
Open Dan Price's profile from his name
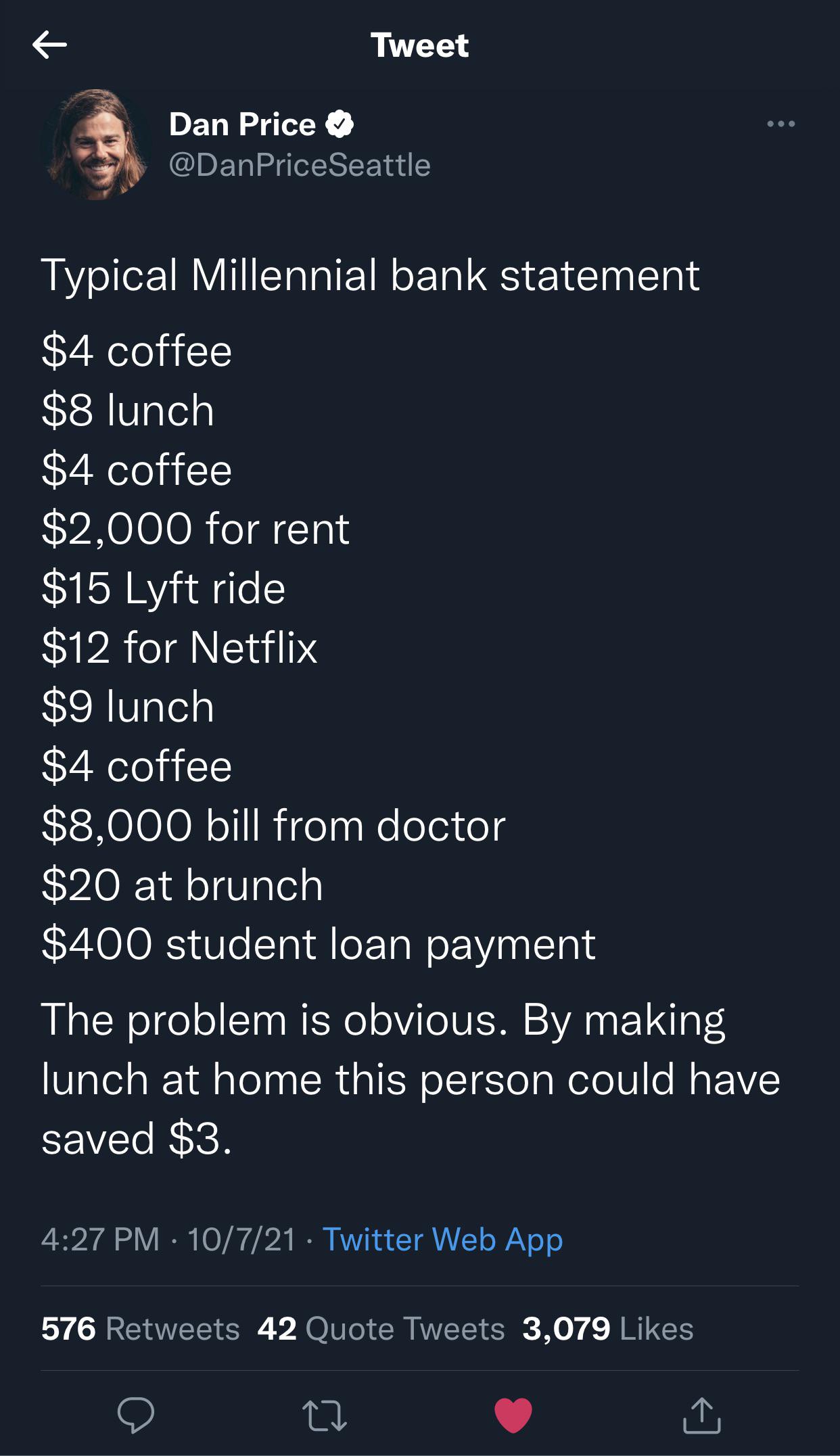click(x=241, y=123)
